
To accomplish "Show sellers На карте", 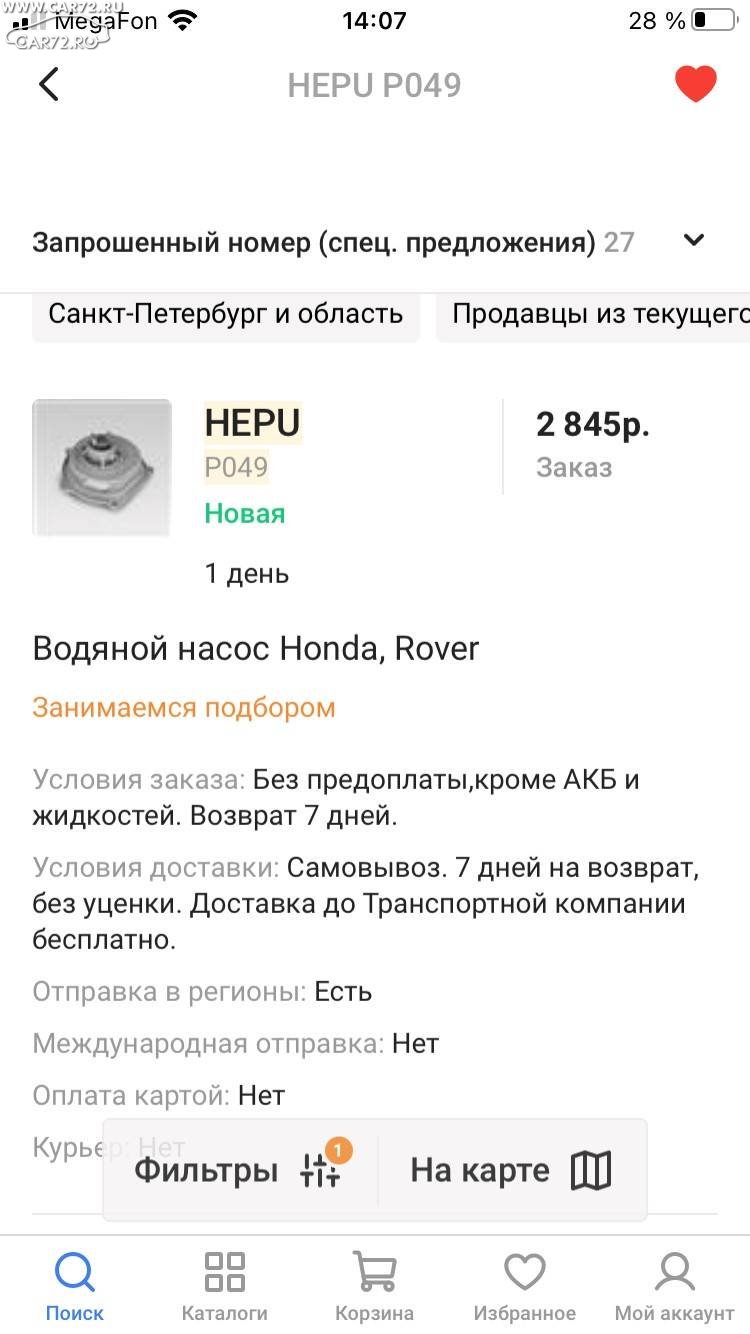I will click(x=512, y=1170).
